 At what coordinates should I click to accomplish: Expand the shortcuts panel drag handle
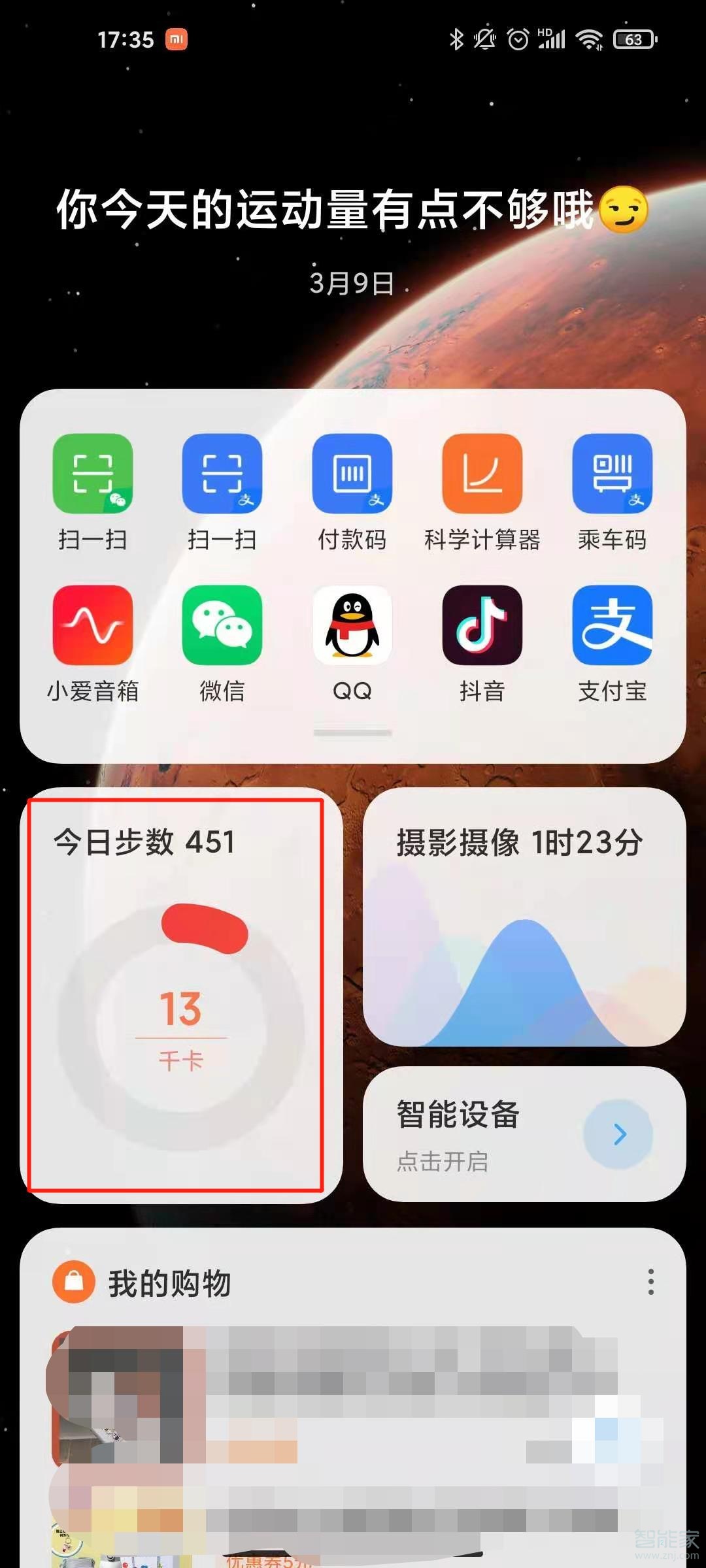(353, 734)
